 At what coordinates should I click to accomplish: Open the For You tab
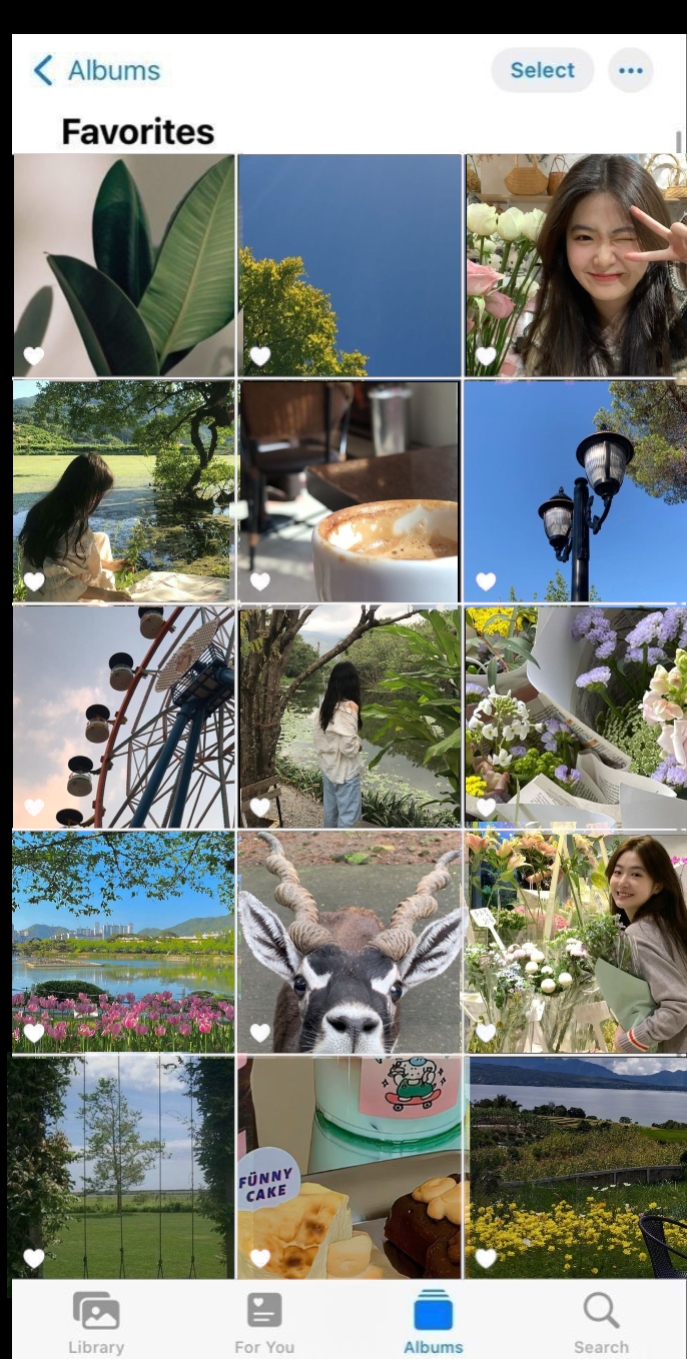[x=264, y=1322]
